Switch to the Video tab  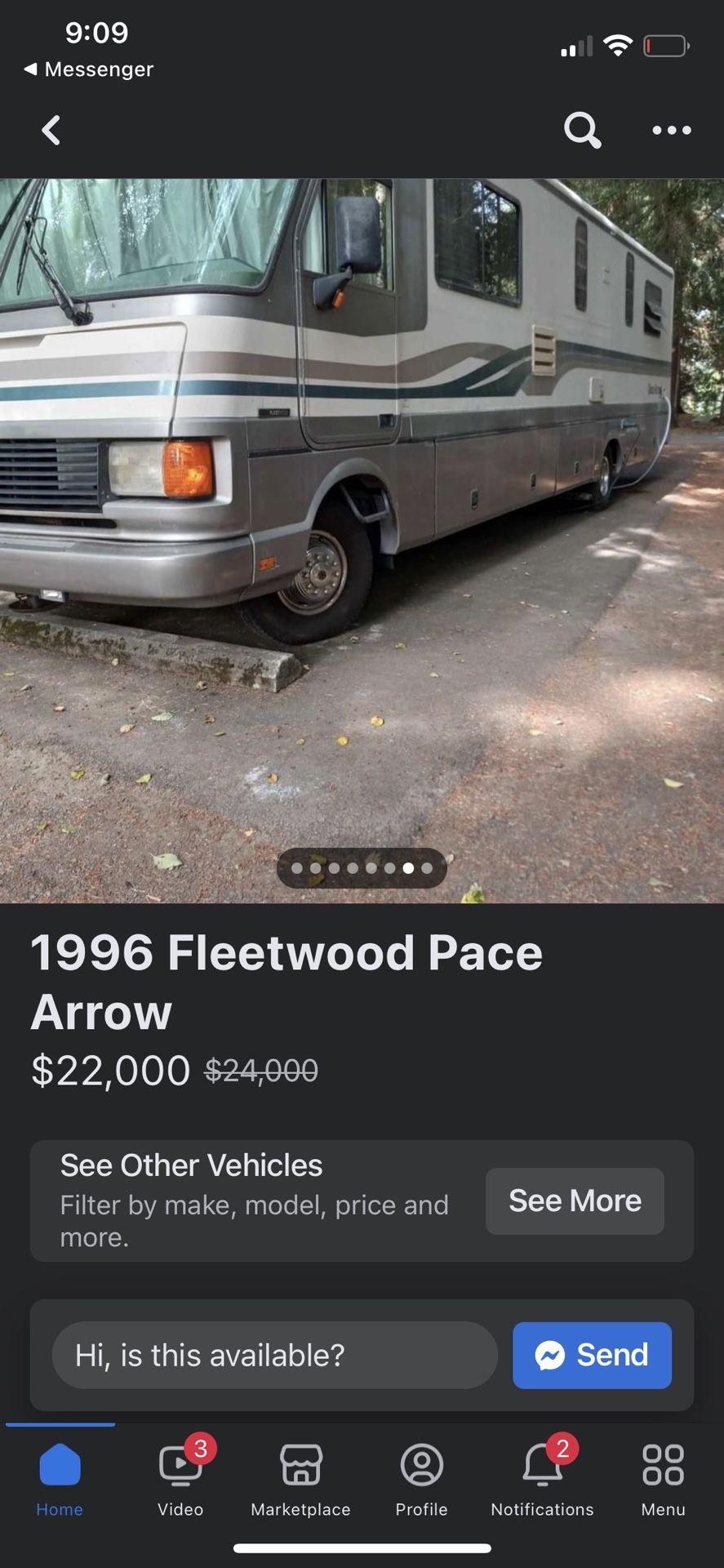pos(180,1478)
